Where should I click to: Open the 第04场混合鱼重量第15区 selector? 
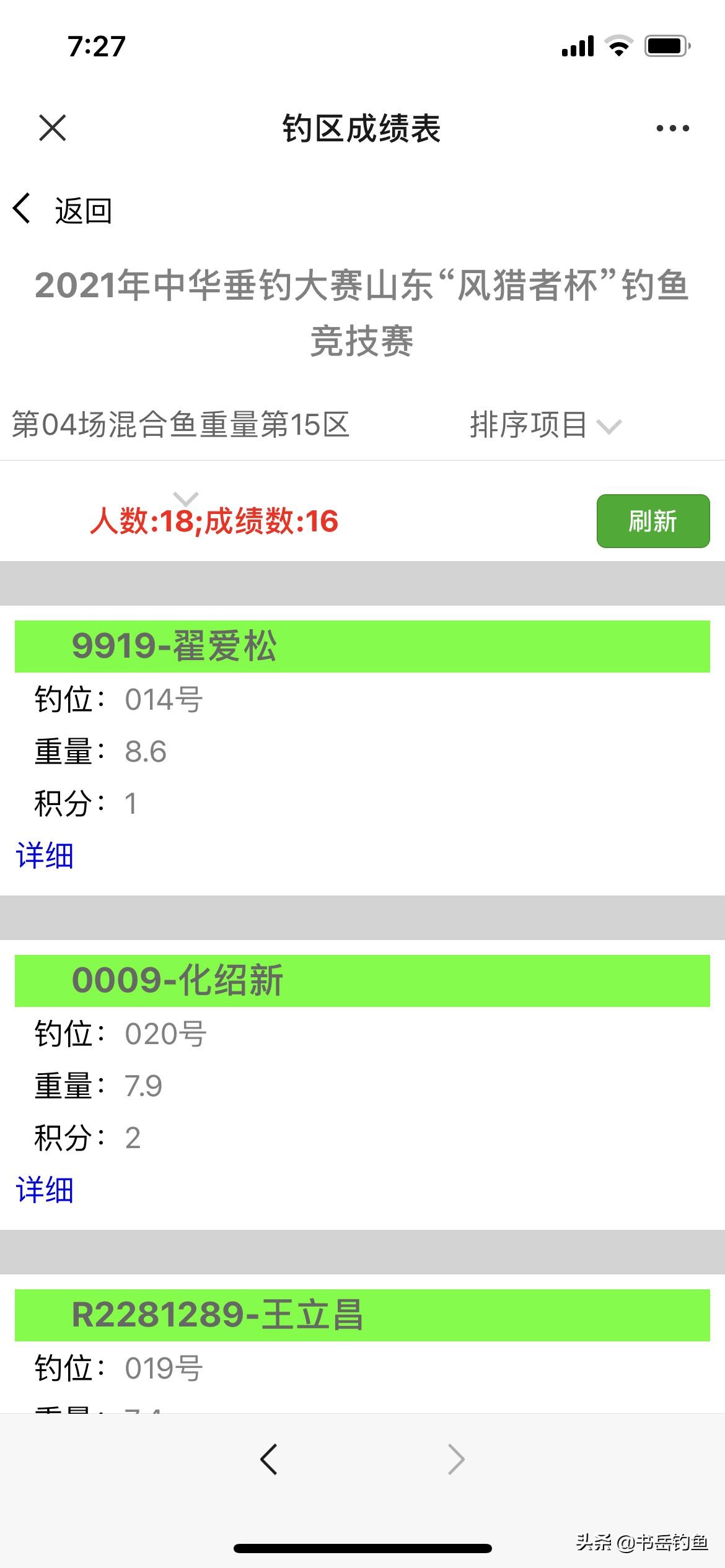(181, 425)
